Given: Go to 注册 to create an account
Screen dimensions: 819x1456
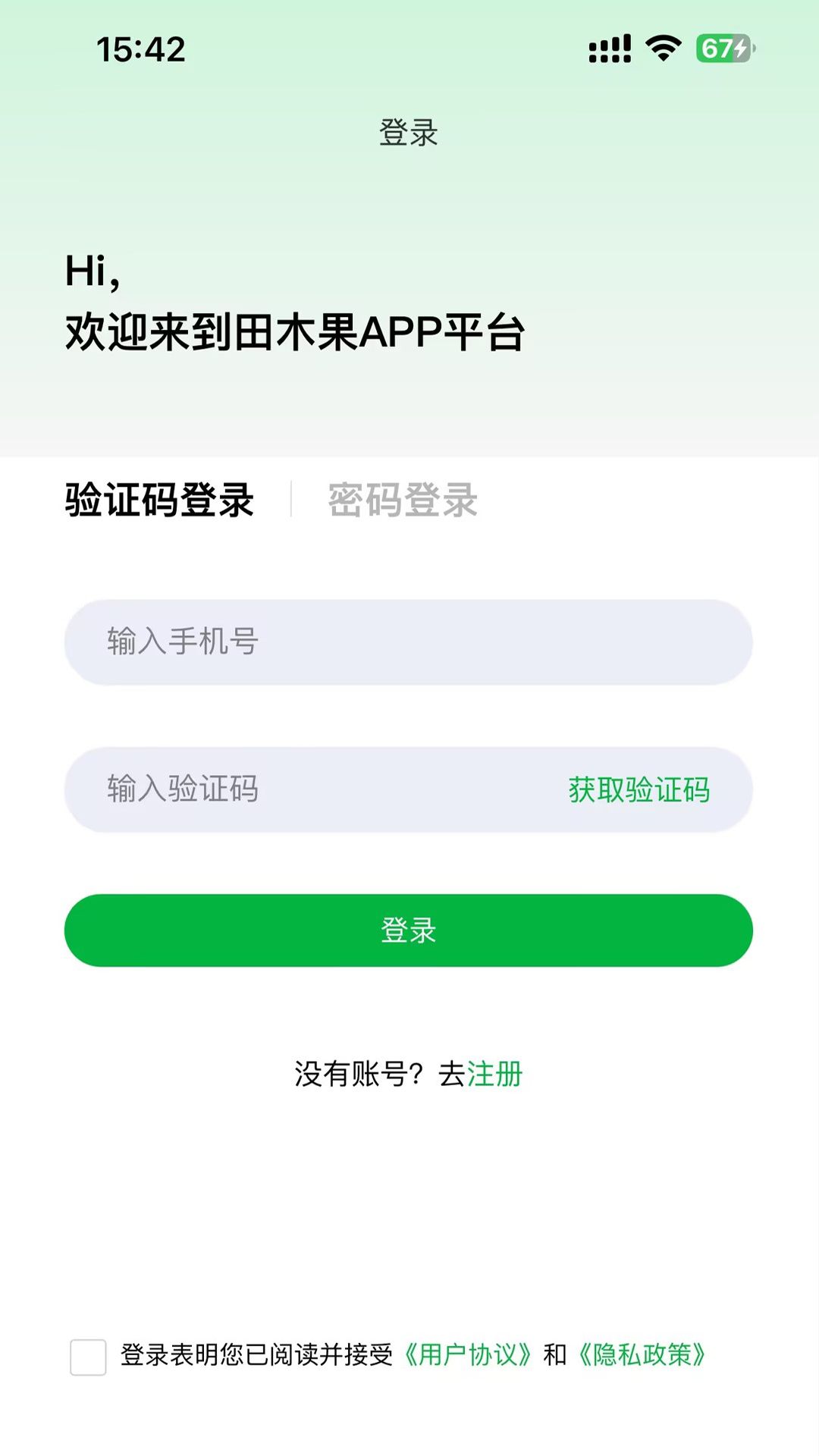Looking at the screenshot, I should pyautogui.click(x=494, y=1074).
